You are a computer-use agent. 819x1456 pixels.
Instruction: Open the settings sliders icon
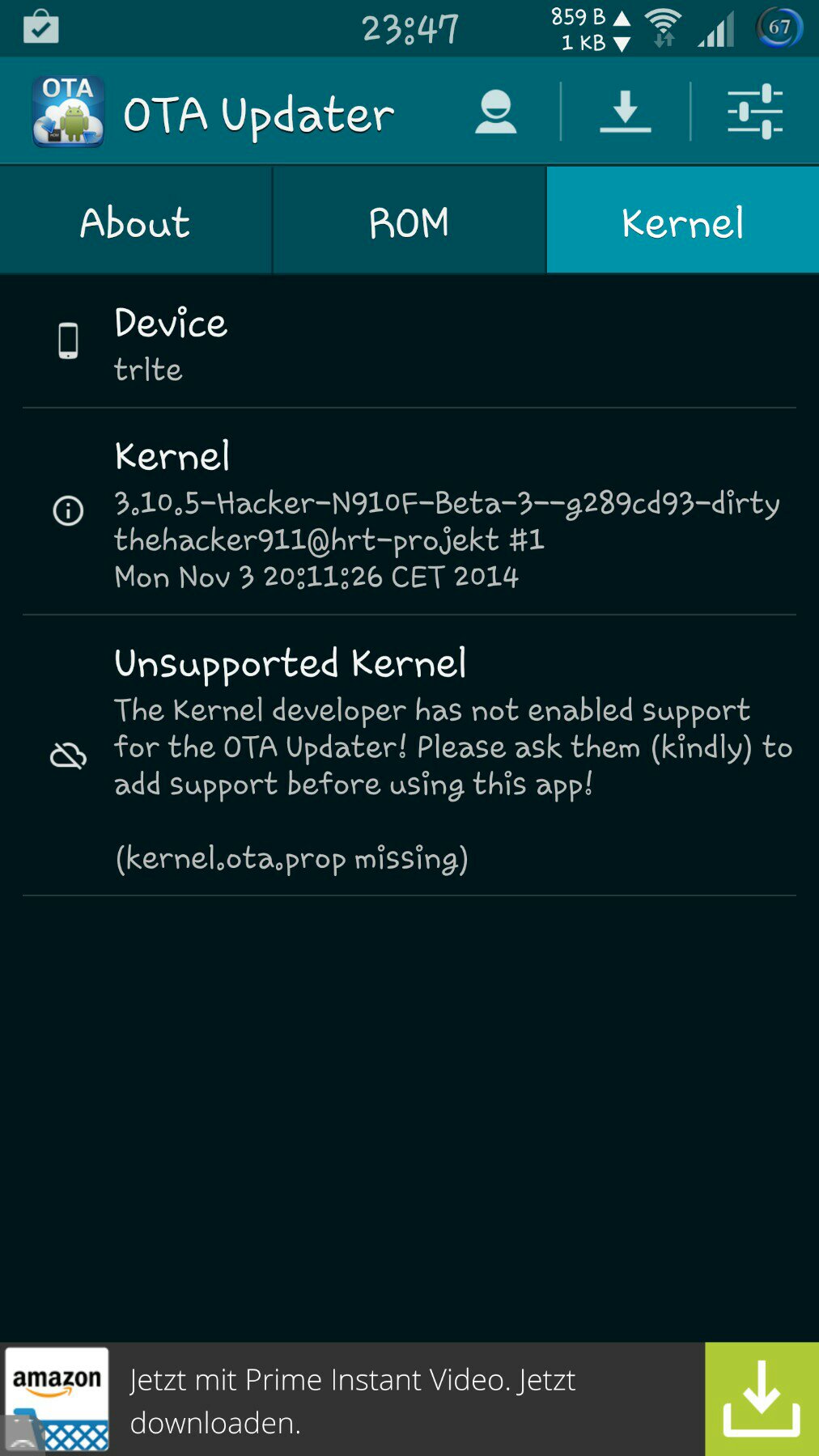pyautogui.click(x=754, y=112)
